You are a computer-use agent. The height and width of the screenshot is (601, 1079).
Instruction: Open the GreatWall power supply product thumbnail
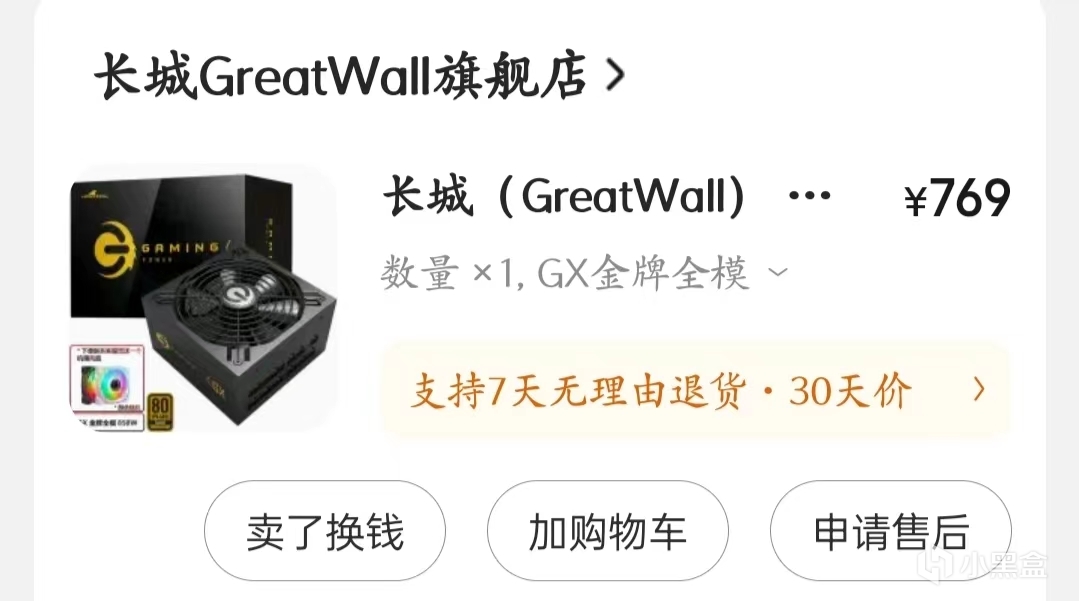click(x=204, y=301)
